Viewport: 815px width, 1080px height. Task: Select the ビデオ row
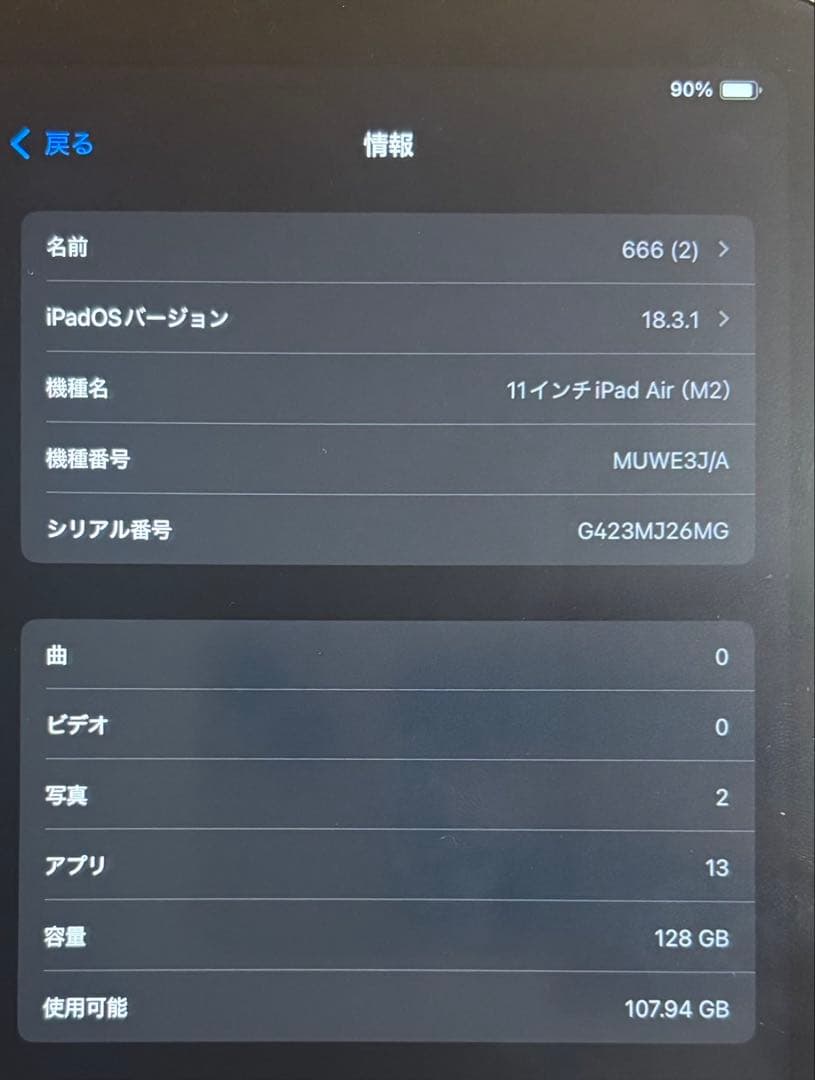point(400,727)
